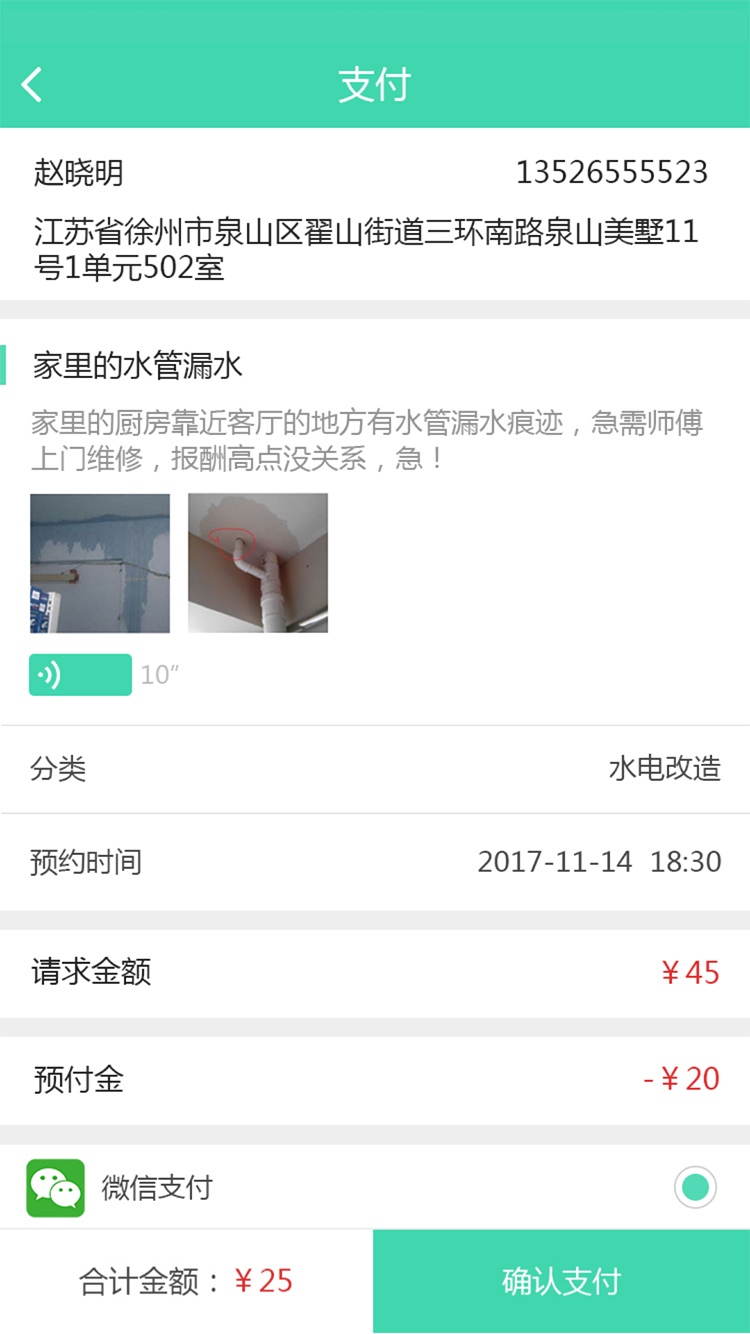Open the second photo showing ceiling pipe
Viewport: 750px width, 1334px height.
257,563
